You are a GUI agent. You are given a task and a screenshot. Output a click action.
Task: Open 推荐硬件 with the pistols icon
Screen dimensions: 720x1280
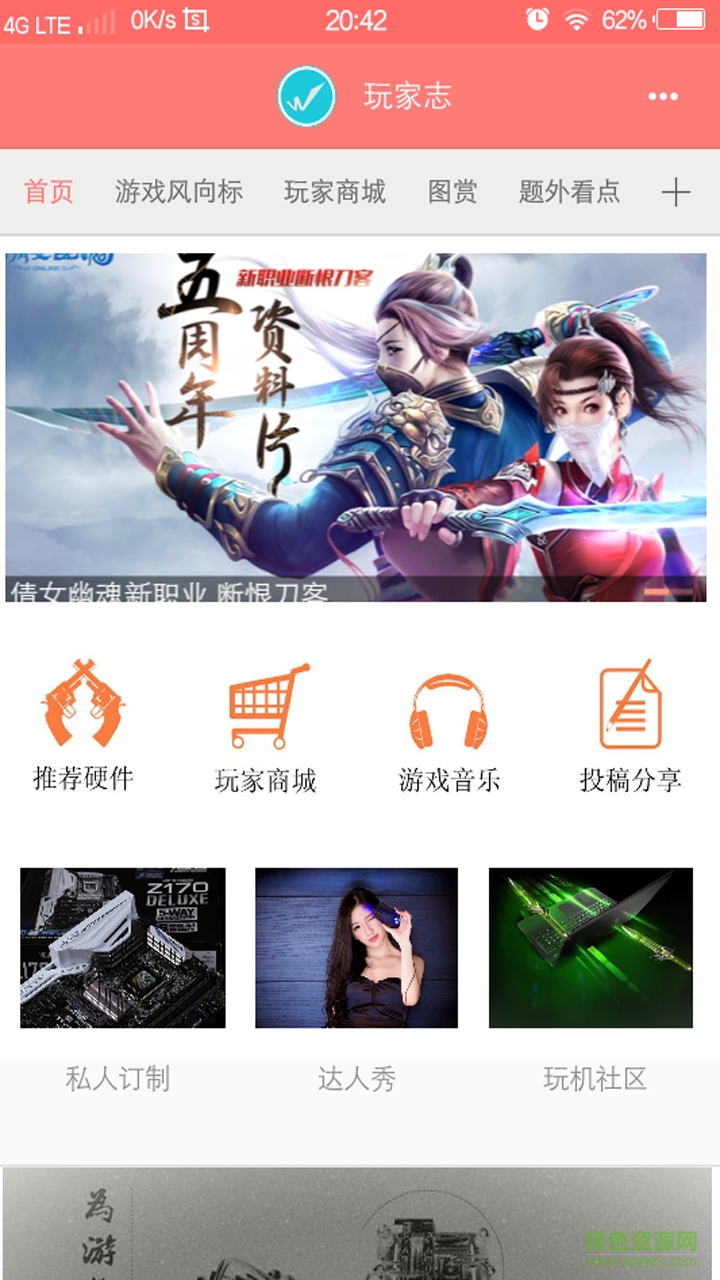coord(84,725)
